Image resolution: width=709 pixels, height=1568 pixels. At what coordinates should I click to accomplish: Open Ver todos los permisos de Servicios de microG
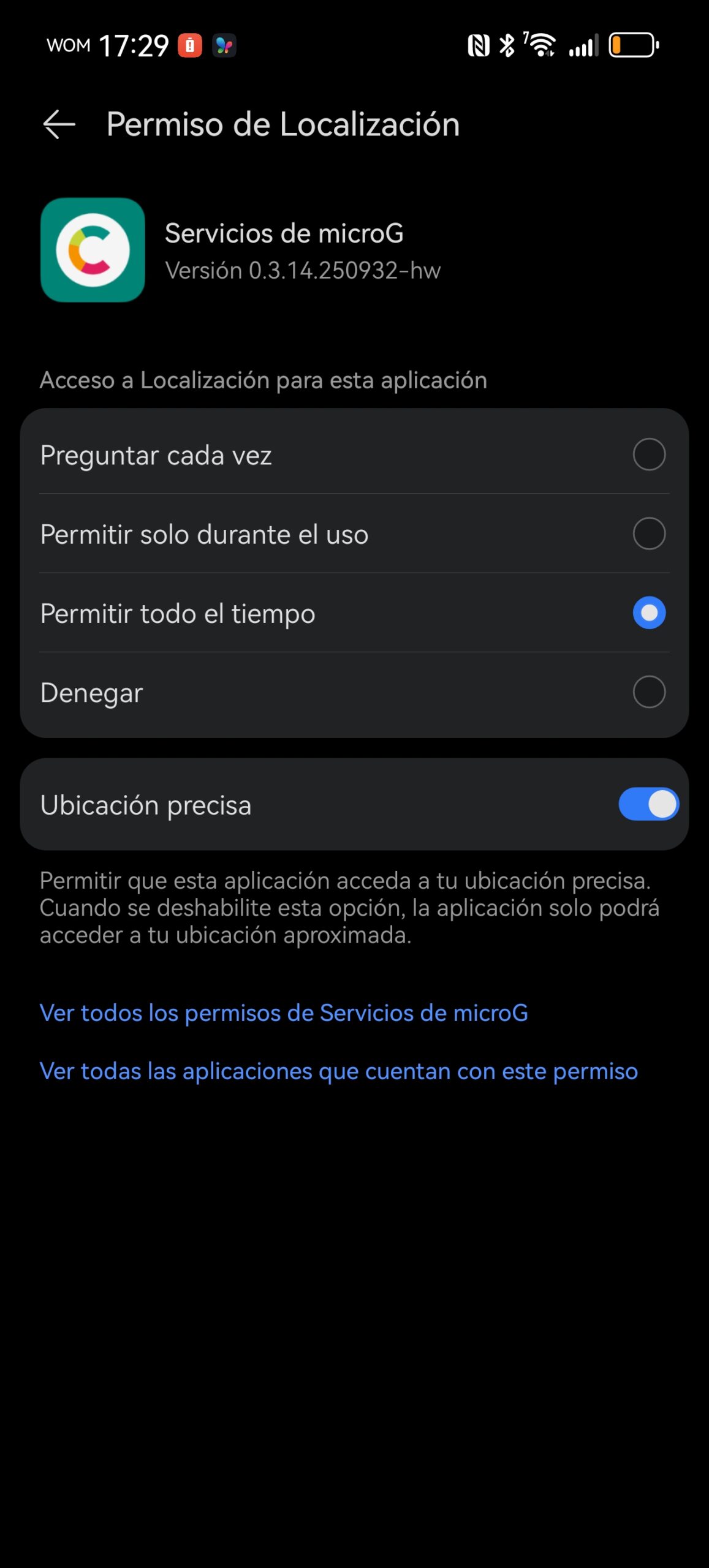(x=284, y=1012)
